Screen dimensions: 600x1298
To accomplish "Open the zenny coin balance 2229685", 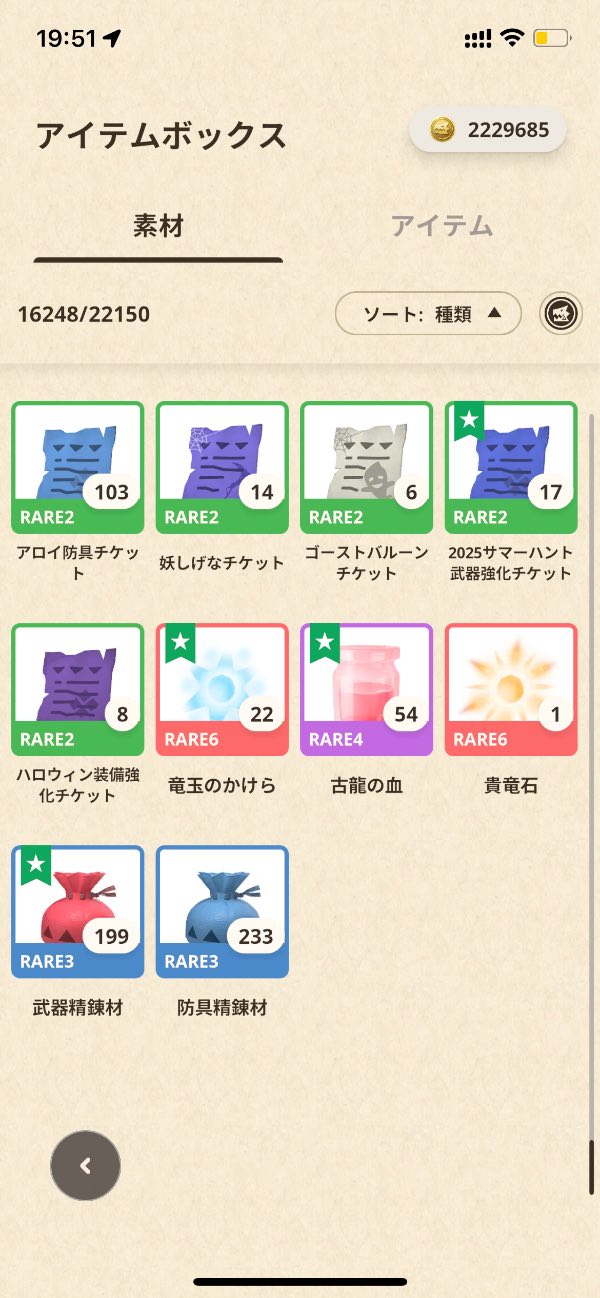I will click(x=488, y=130).
